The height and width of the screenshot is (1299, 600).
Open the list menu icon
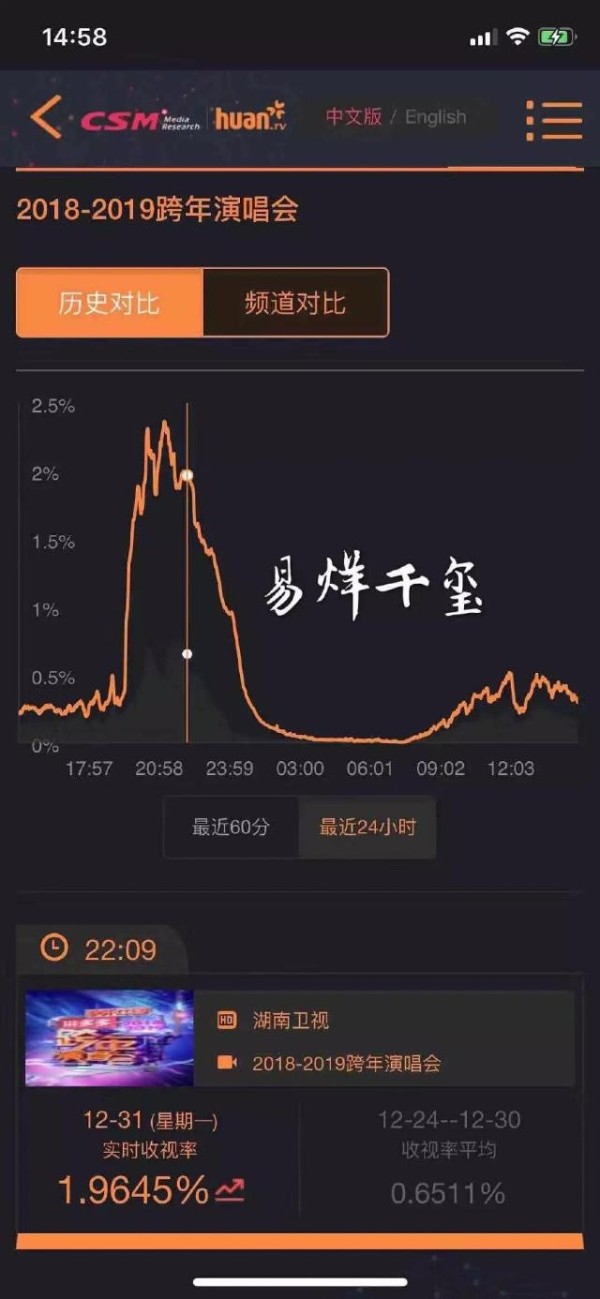click(x=554, y=120)
